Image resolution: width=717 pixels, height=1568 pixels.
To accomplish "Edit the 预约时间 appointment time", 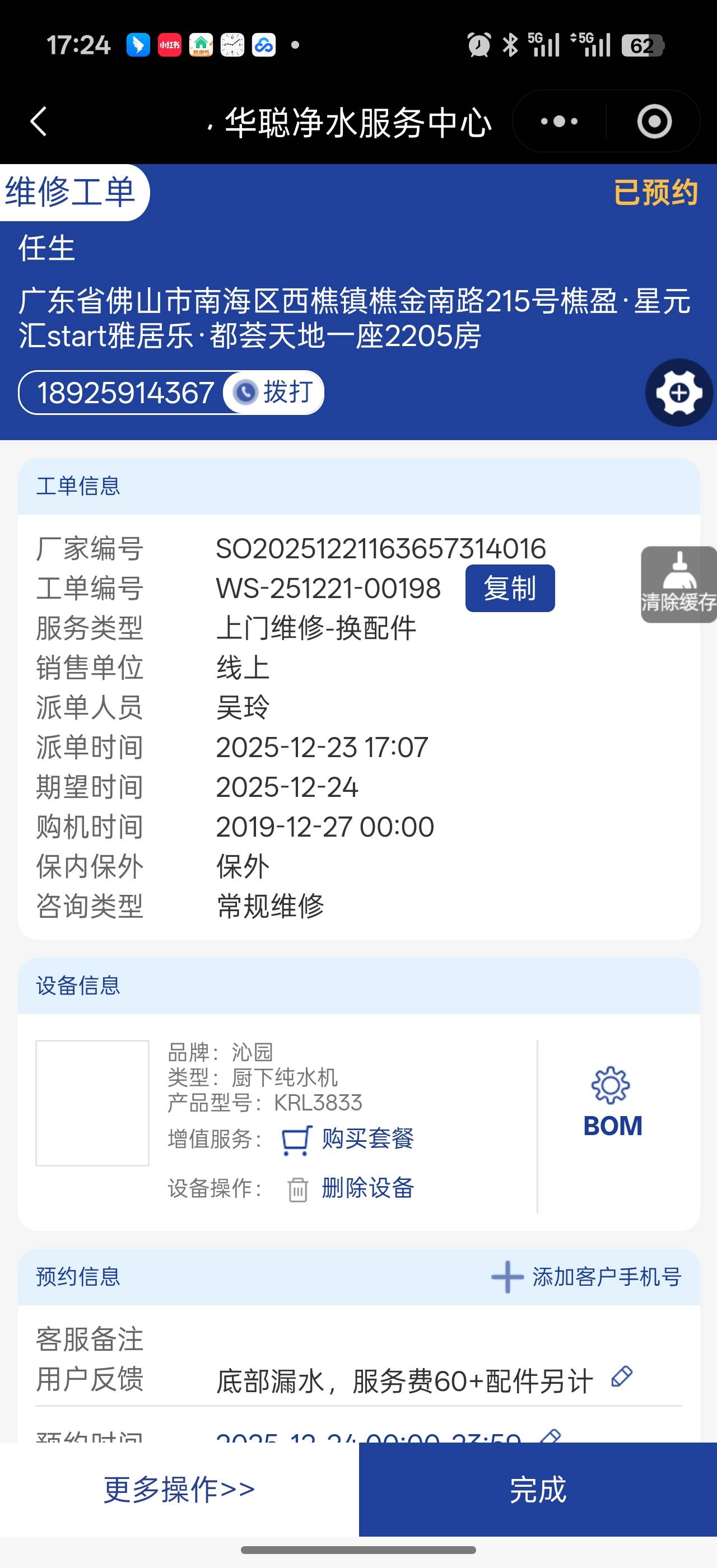I will pos(550,1436).
